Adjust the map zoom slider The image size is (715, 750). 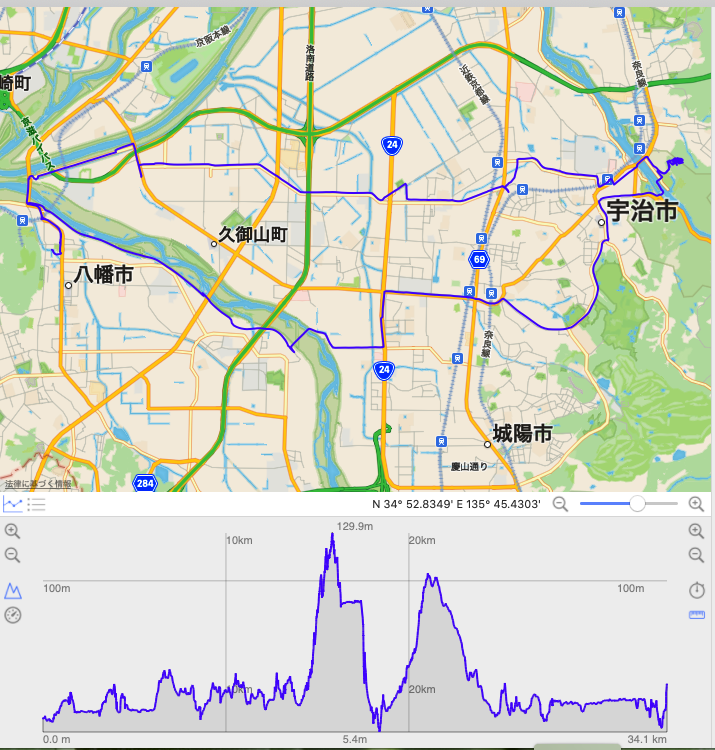point(636,504)
